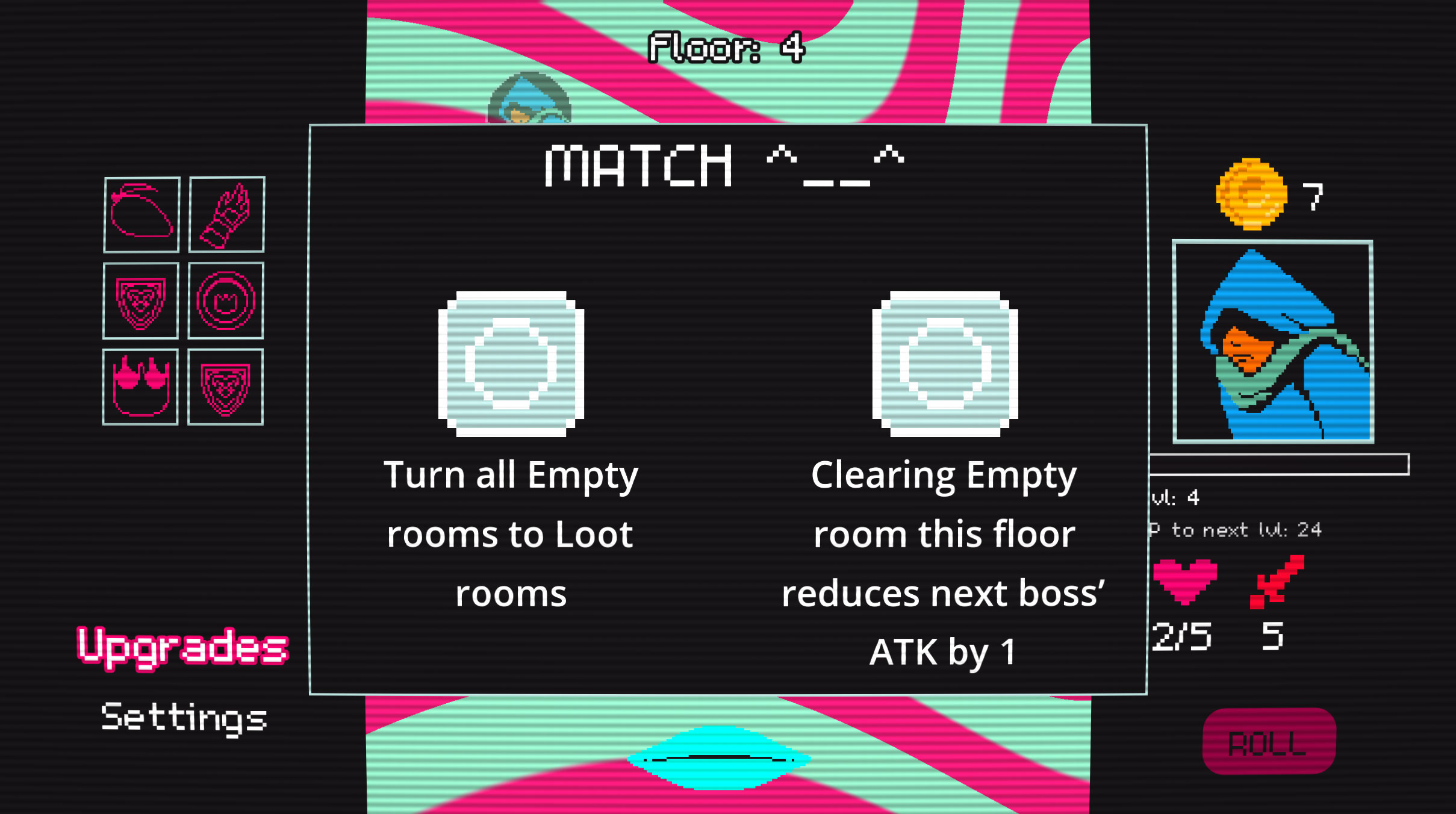Select the round target shield item slot
This screenshot has height=814, width=1456.
coord(226,300)
